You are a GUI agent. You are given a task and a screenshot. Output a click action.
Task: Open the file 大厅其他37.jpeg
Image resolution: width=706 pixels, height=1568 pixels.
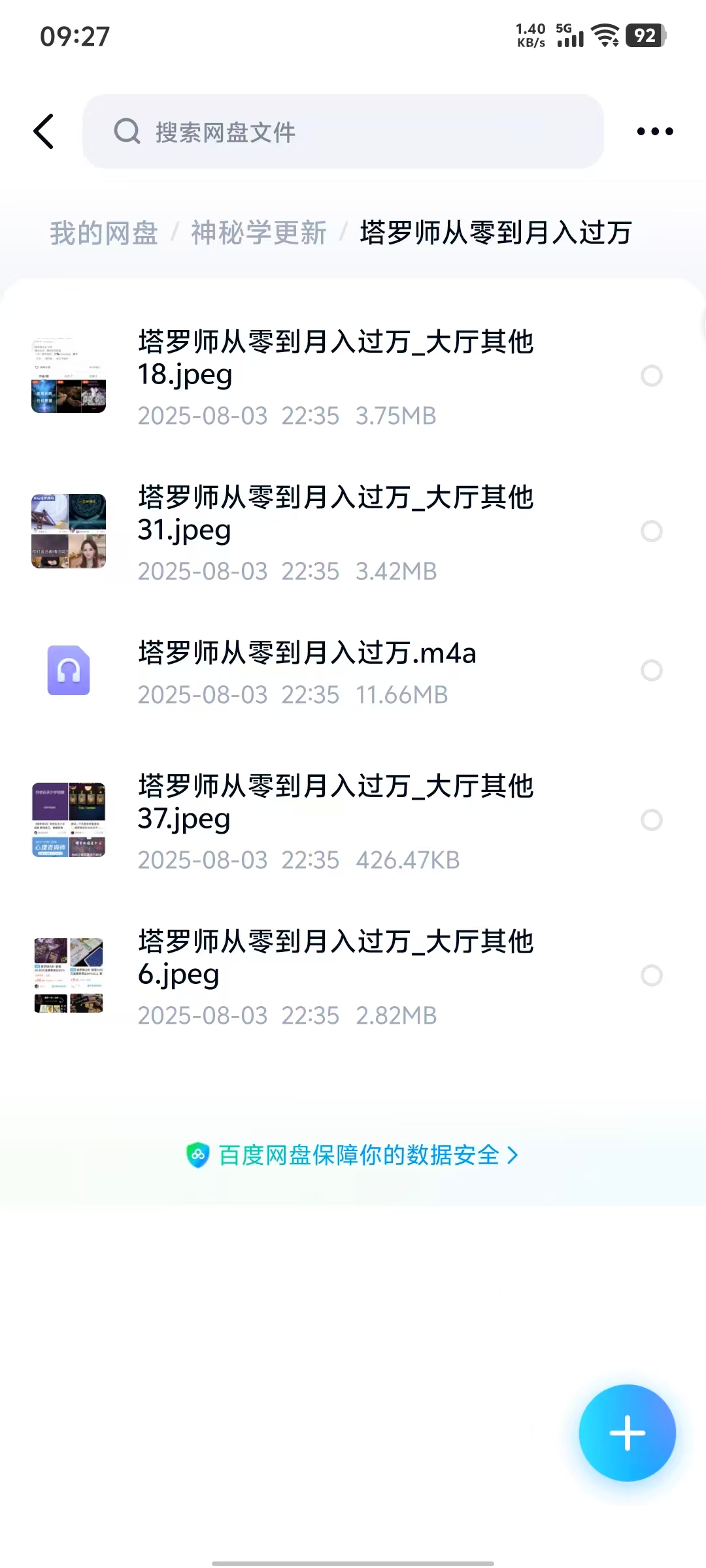(335, 820)
